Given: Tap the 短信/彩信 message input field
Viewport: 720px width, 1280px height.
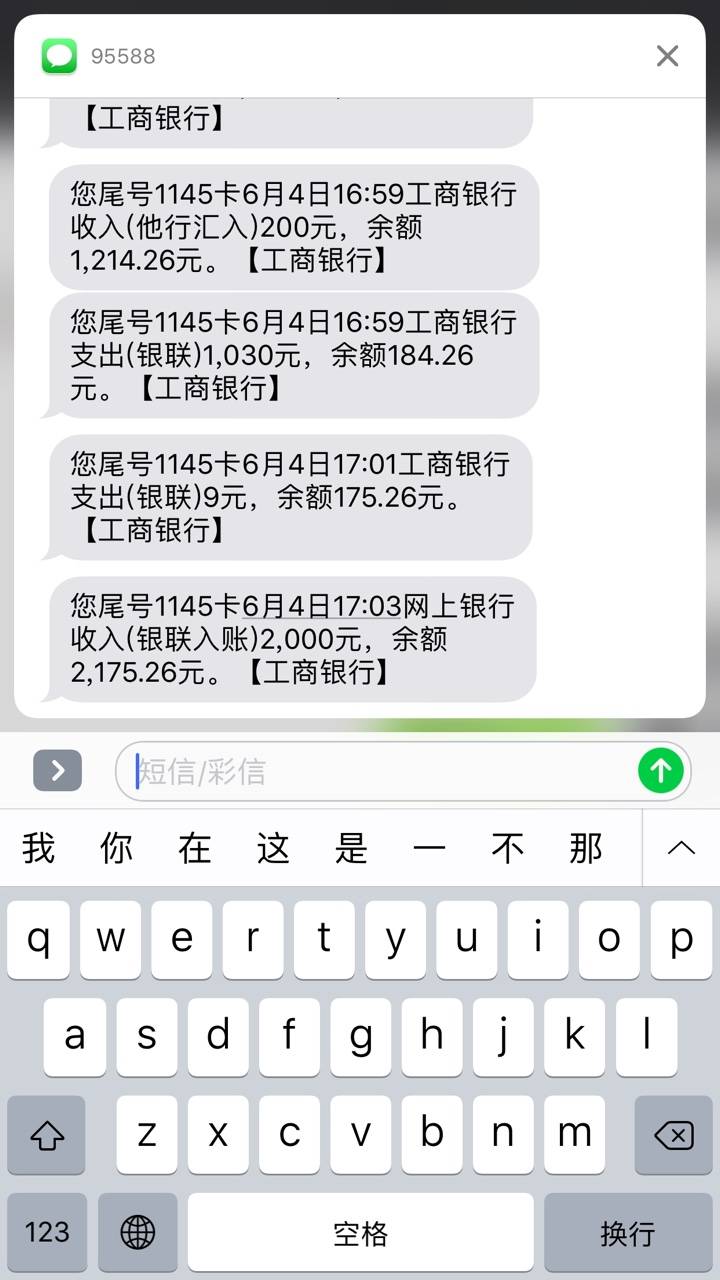Looking at the screenshot, I should 385,771.
